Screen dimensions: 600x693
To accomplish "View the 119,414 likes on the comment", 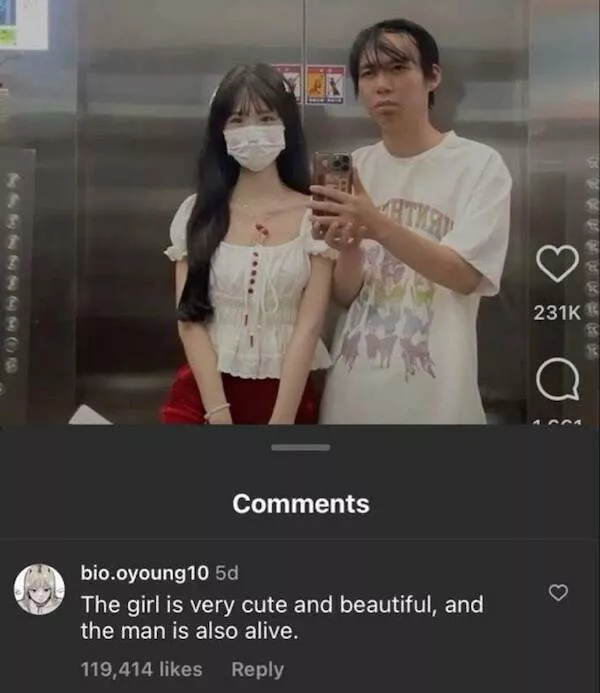I will (x=141, y=670).
